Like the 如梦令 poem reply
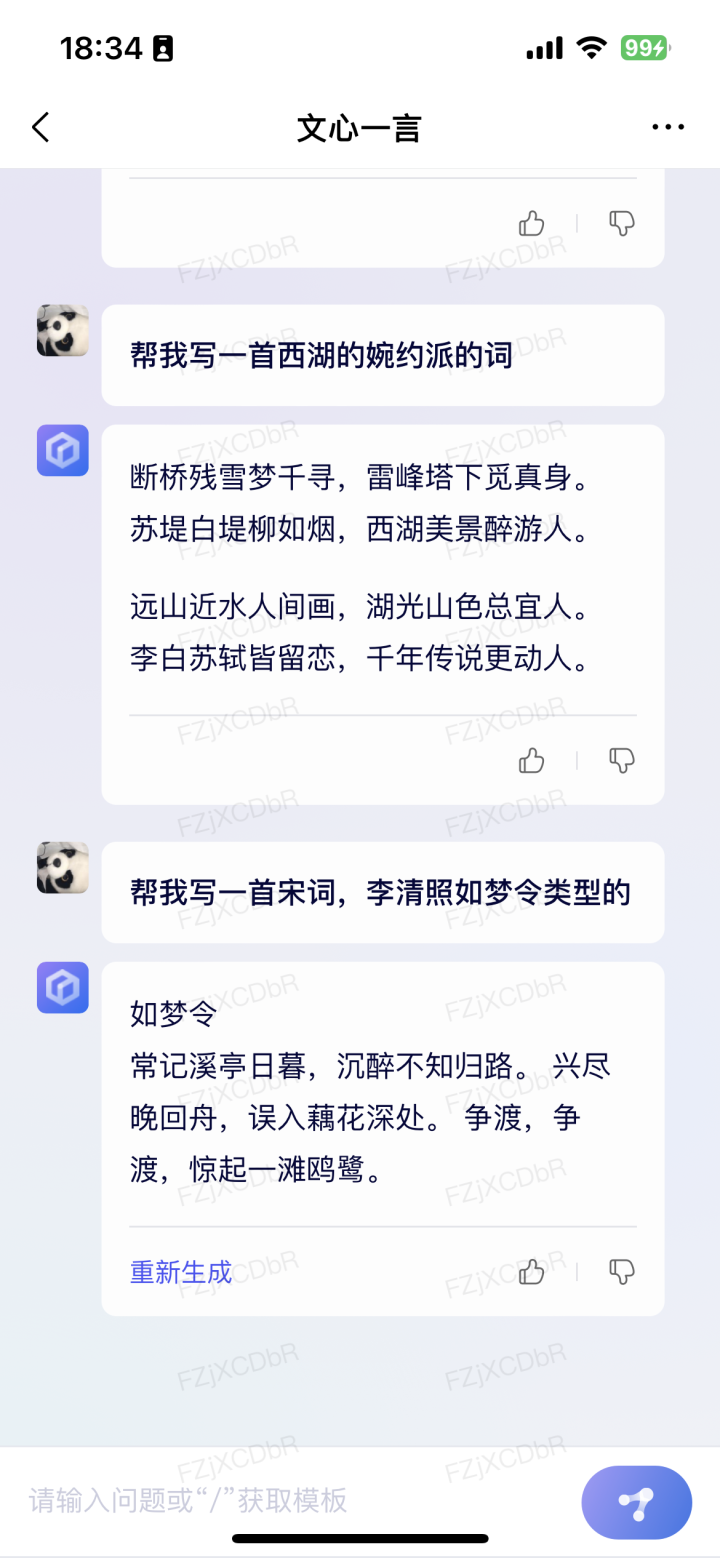720x1558 pixels. (x=531, y=1272)
